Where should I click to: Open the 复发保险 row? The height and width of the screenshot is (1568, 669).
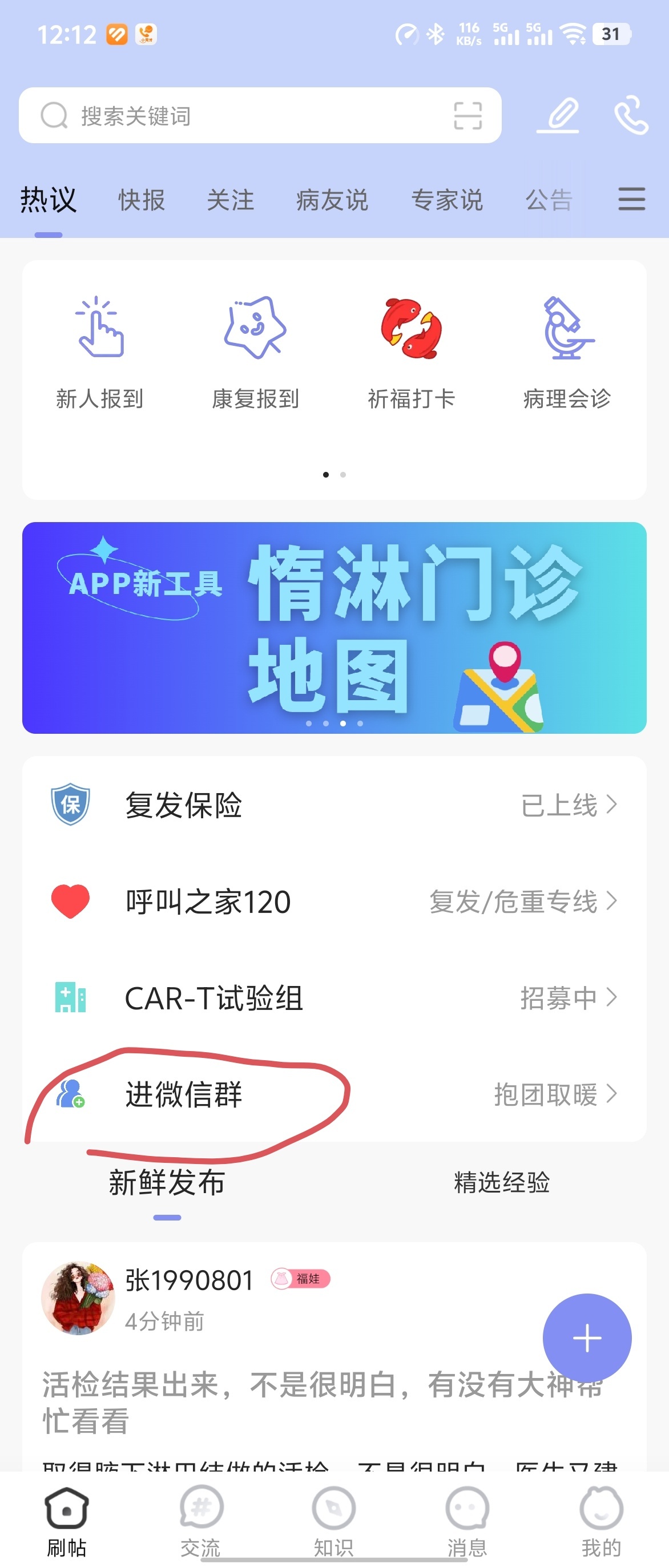334,805
